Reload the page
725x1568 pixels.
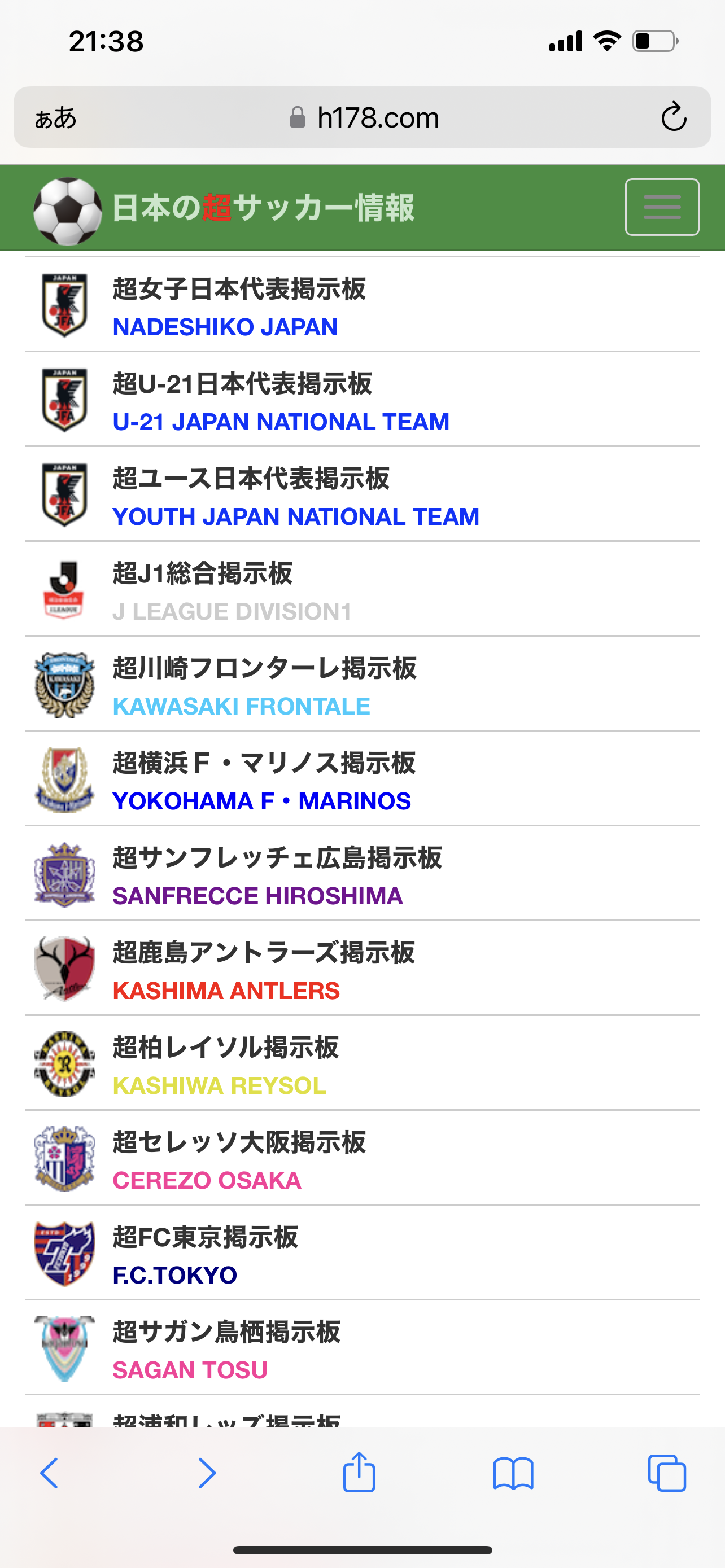(673, 117)
